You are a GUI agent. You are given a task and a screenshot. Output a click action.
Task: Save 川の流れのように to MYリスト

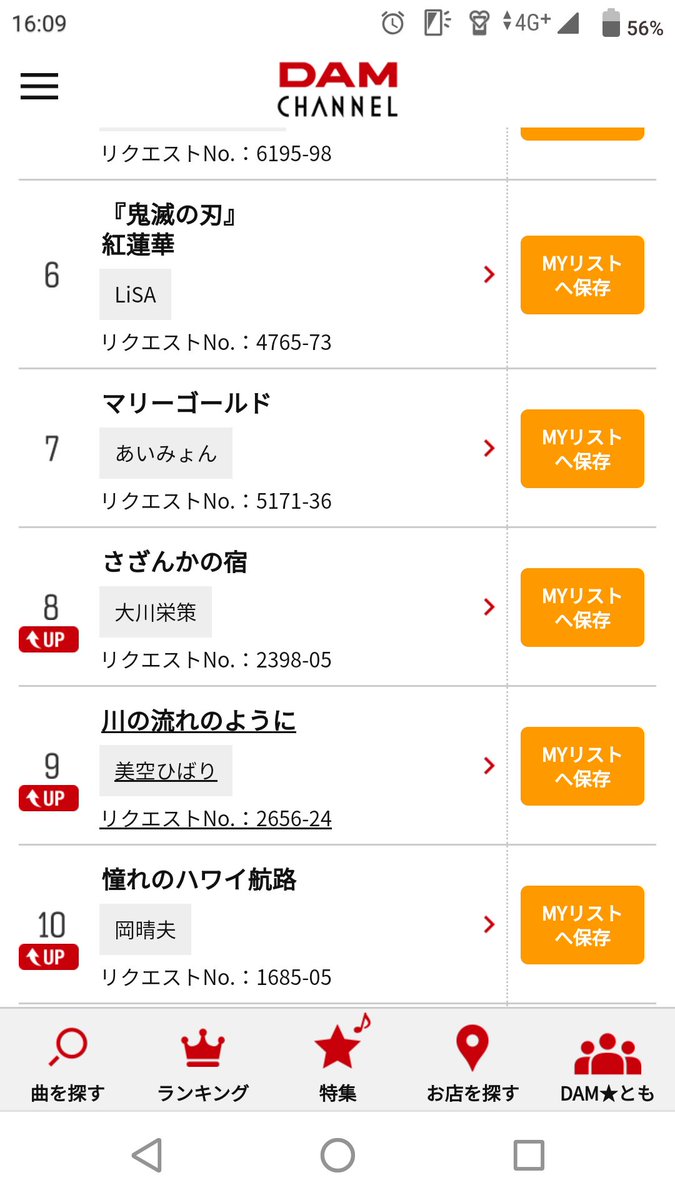coord(582,767)
